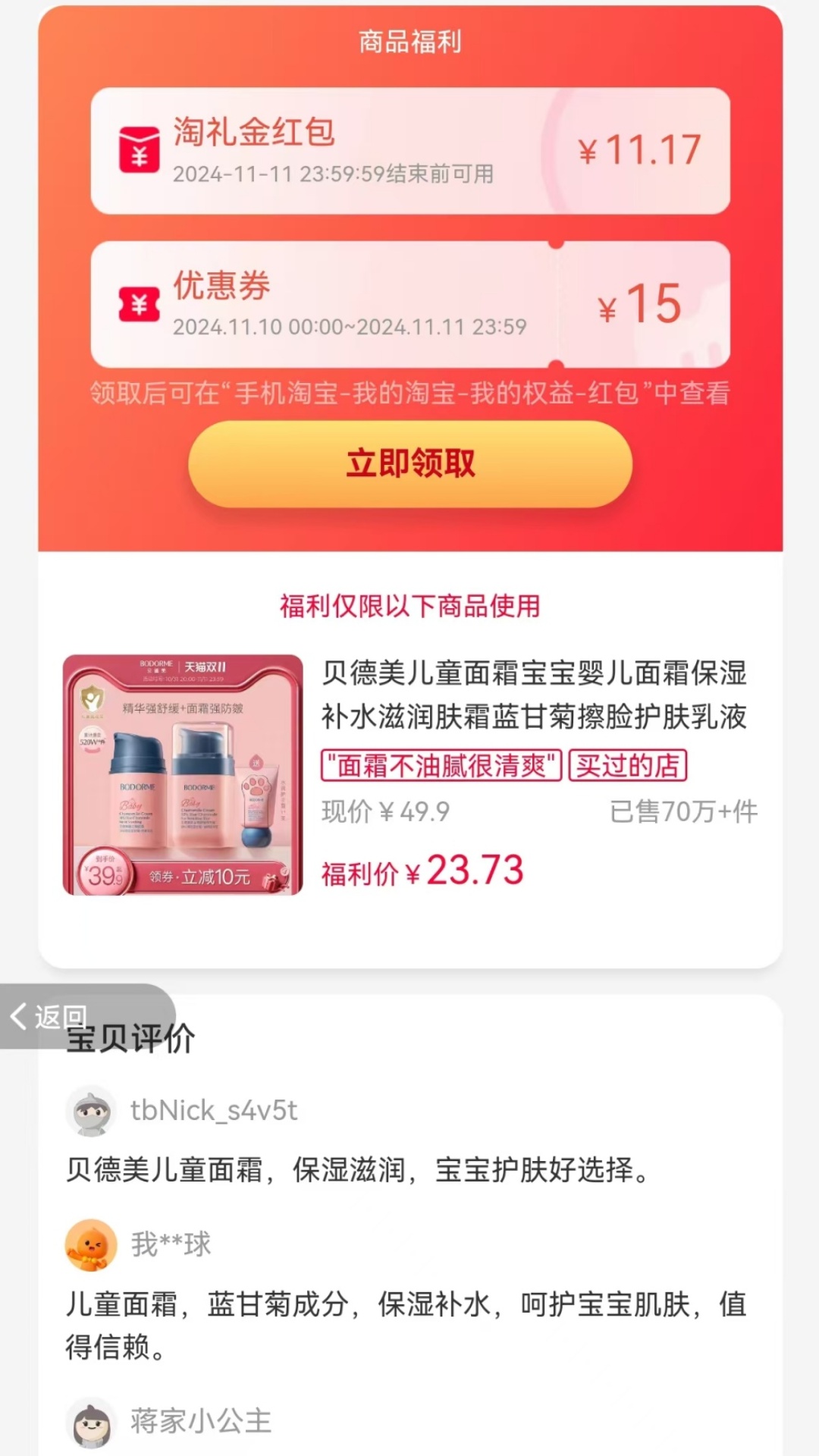Click 蒋家小公主's avatar icon

tap(90, 1423)
